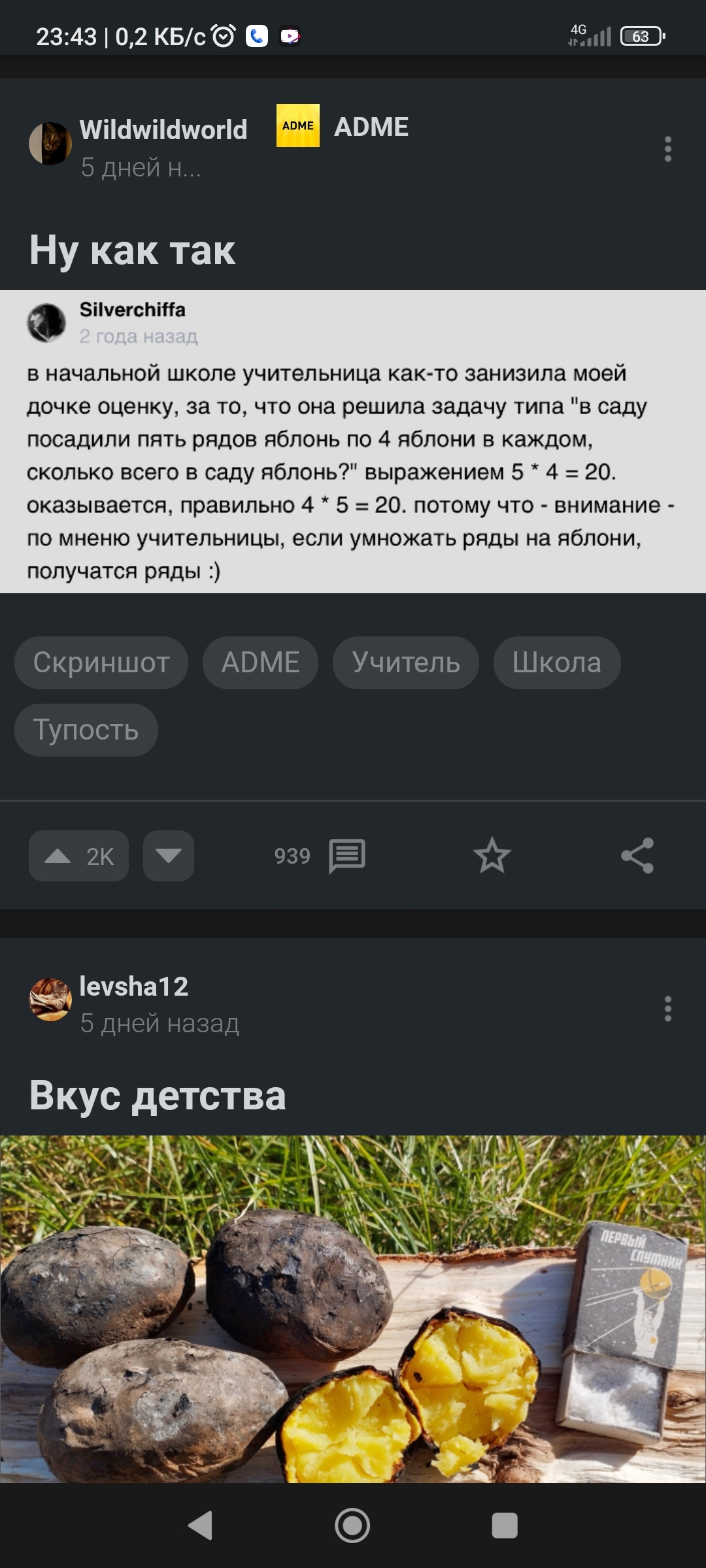Image resolution: width=706 pixels, height=1568 pixels.
Task: Expand the Silverchiffa comment screenshot
Action: click(353, 442)
